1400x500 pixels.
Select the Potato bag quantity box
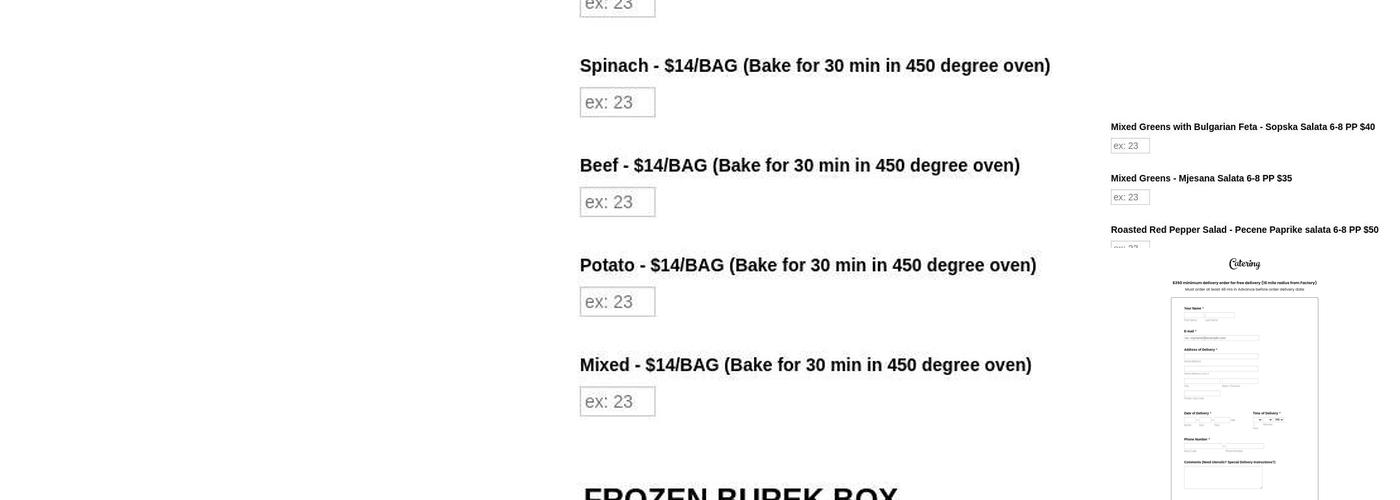(x=617, y=302)
